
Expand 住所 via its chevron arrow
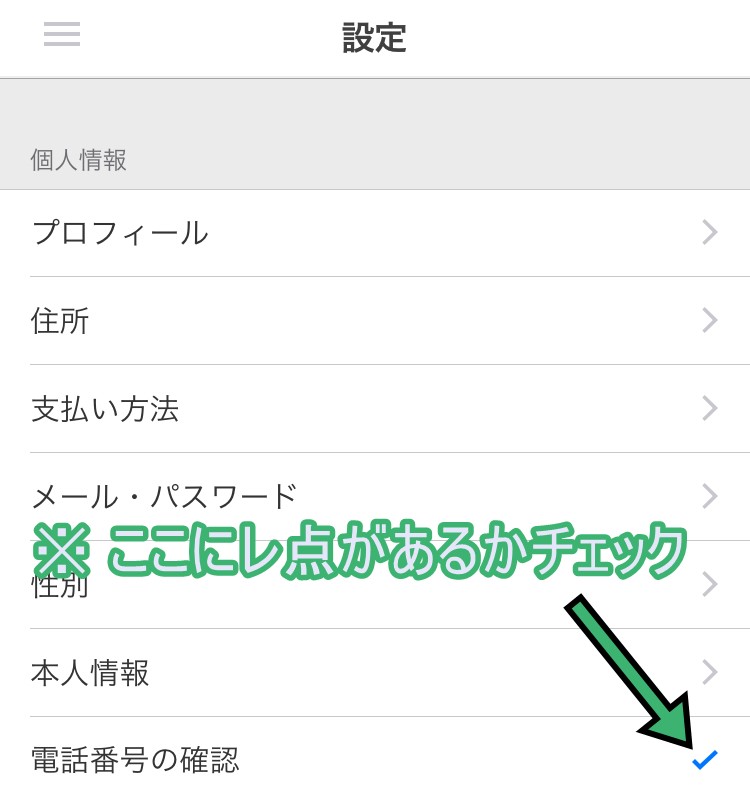(x=709, y=321)
